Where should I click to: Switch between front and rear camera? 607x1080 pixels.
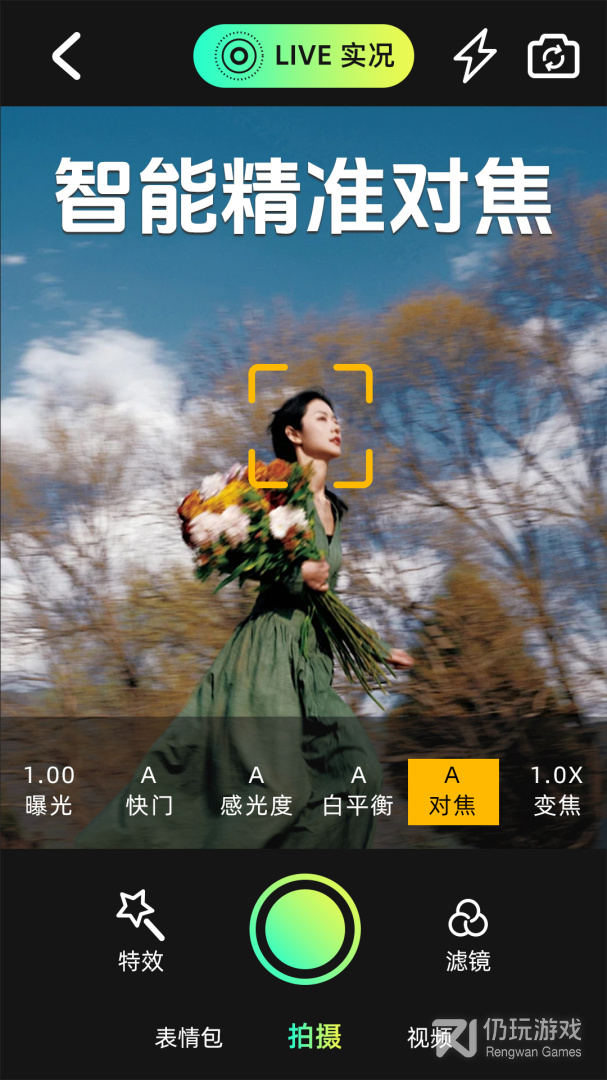tap(553, 57)
